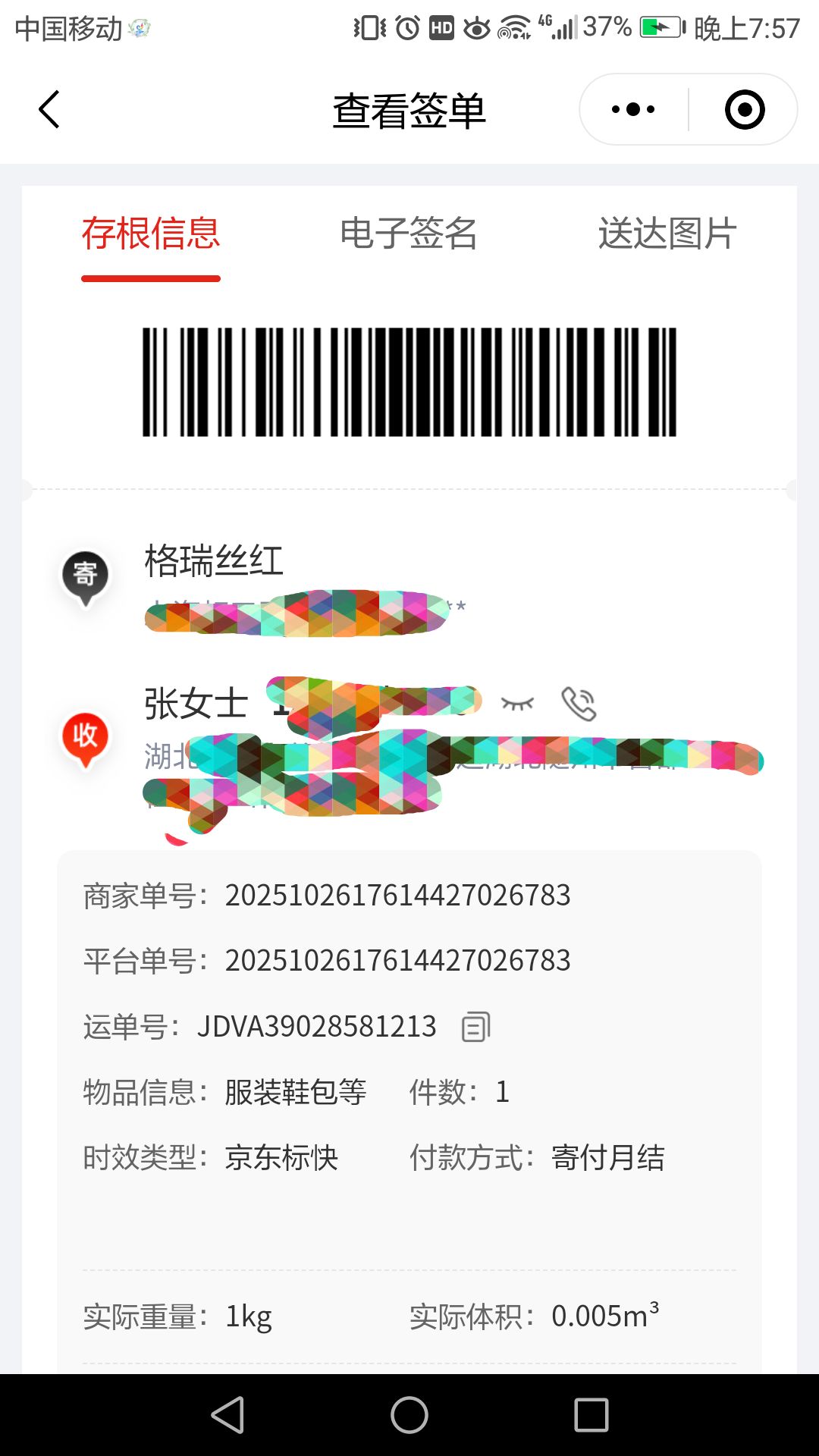Switch to the 送达图片 tab
819x1456 pixels.
[x=667, y=234]
